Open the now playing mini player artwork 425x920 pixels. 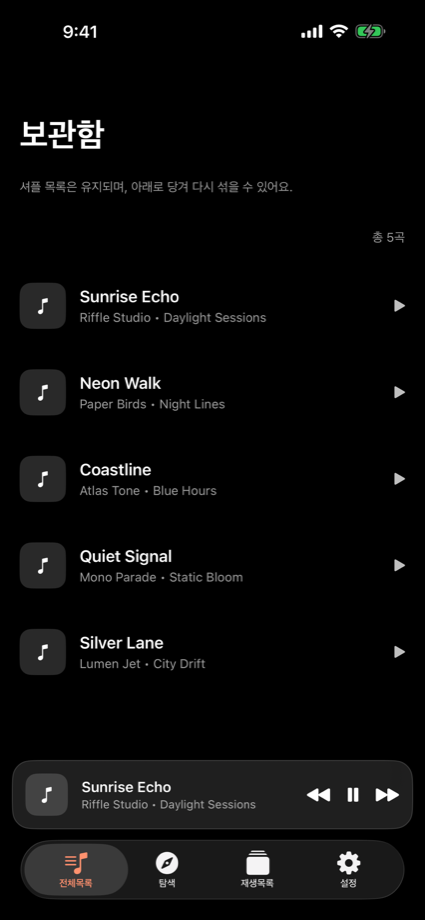click(x=47, y=795)
